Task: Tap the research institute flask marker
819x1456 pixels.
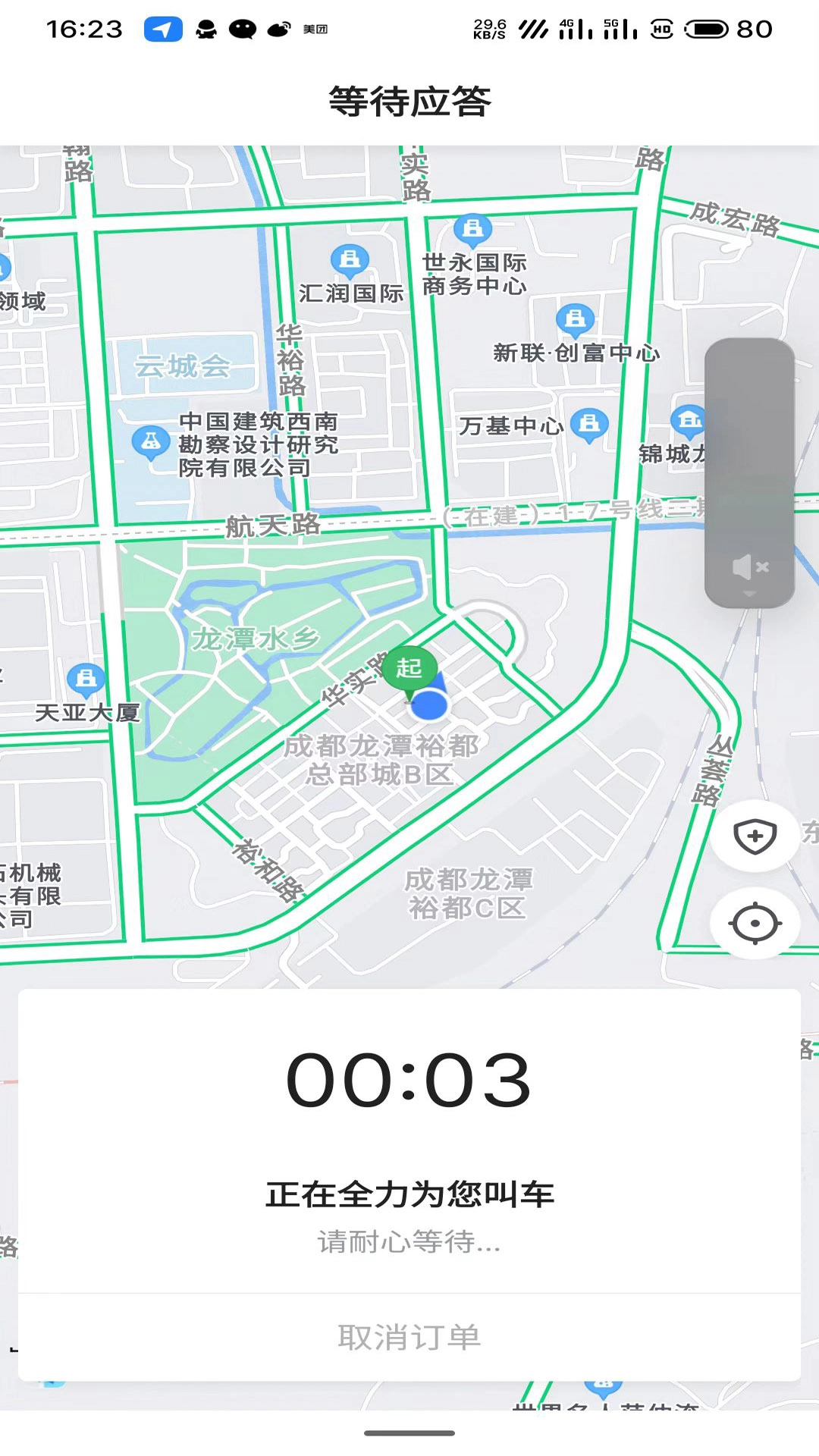Action: tap(152, 441)
